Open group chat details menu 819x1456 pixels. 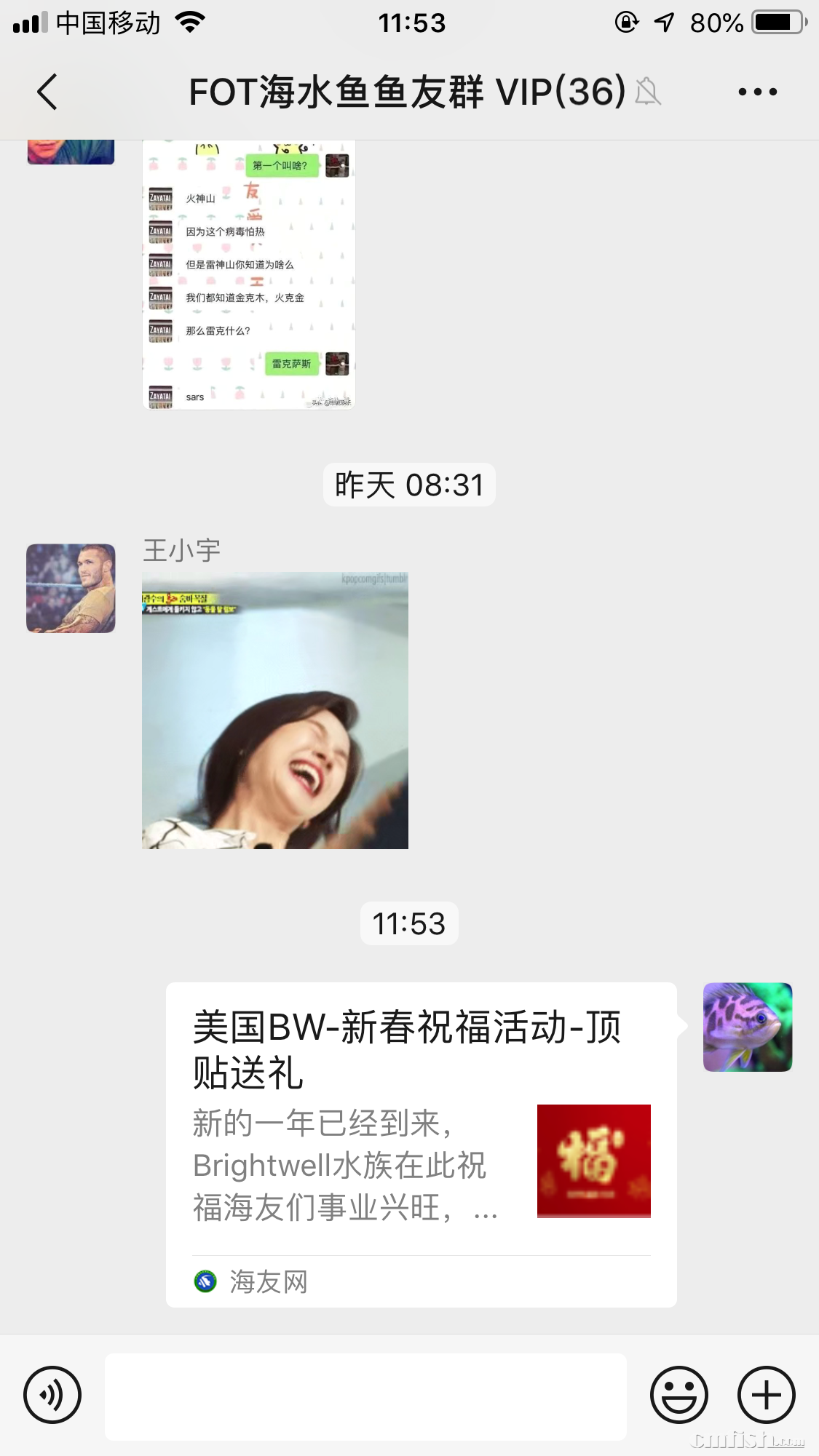757,92
